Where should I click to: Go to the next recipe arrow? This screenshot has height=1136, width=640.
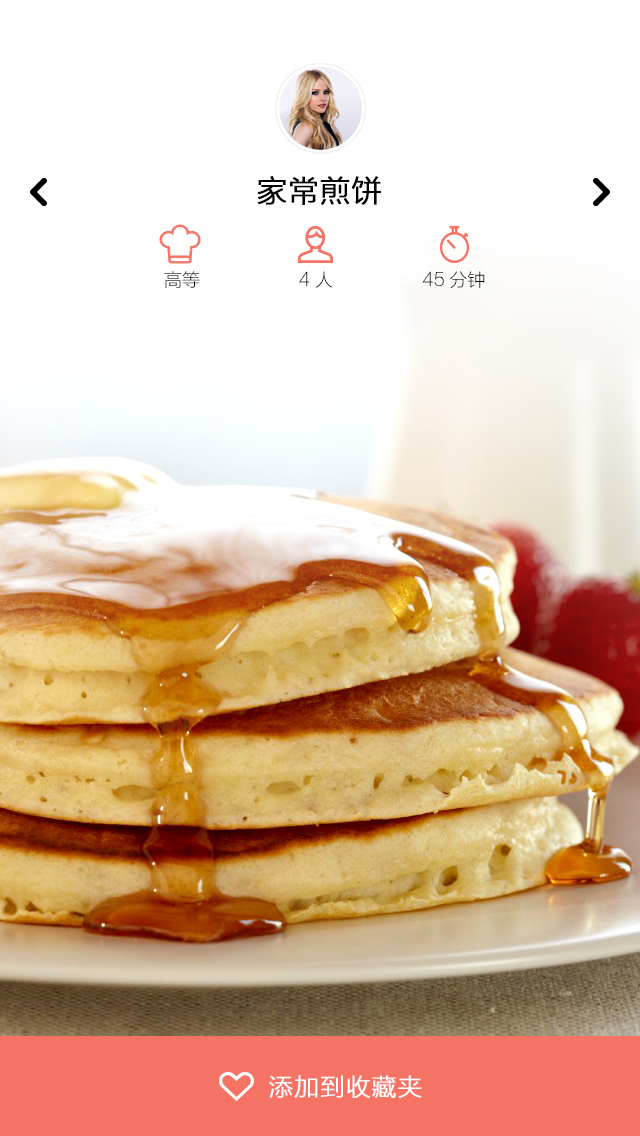(600, 192)
